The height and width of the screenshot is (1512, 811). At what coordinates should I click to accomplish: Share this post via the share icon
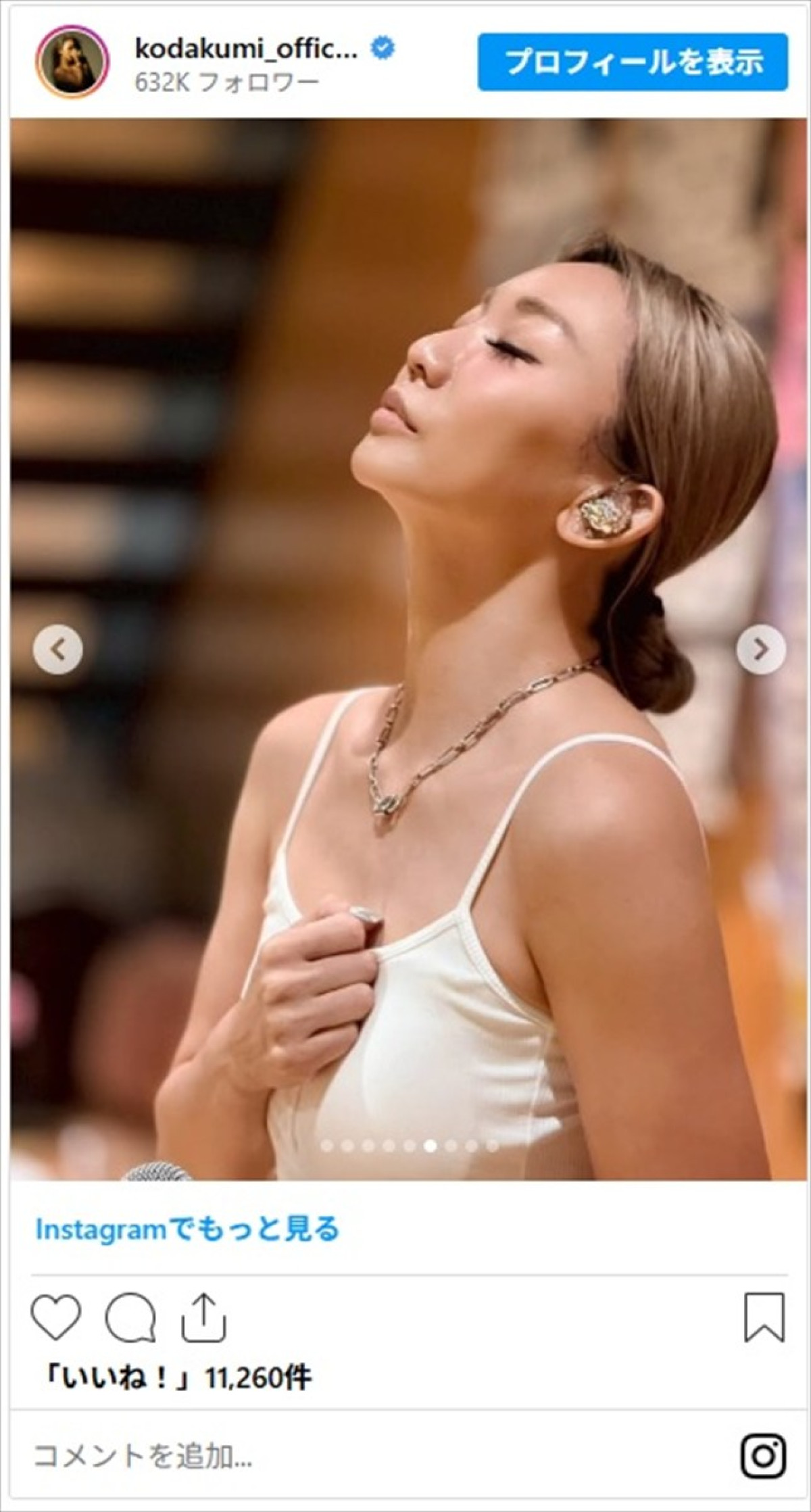pyautogui.click(x=203, y=1317)
